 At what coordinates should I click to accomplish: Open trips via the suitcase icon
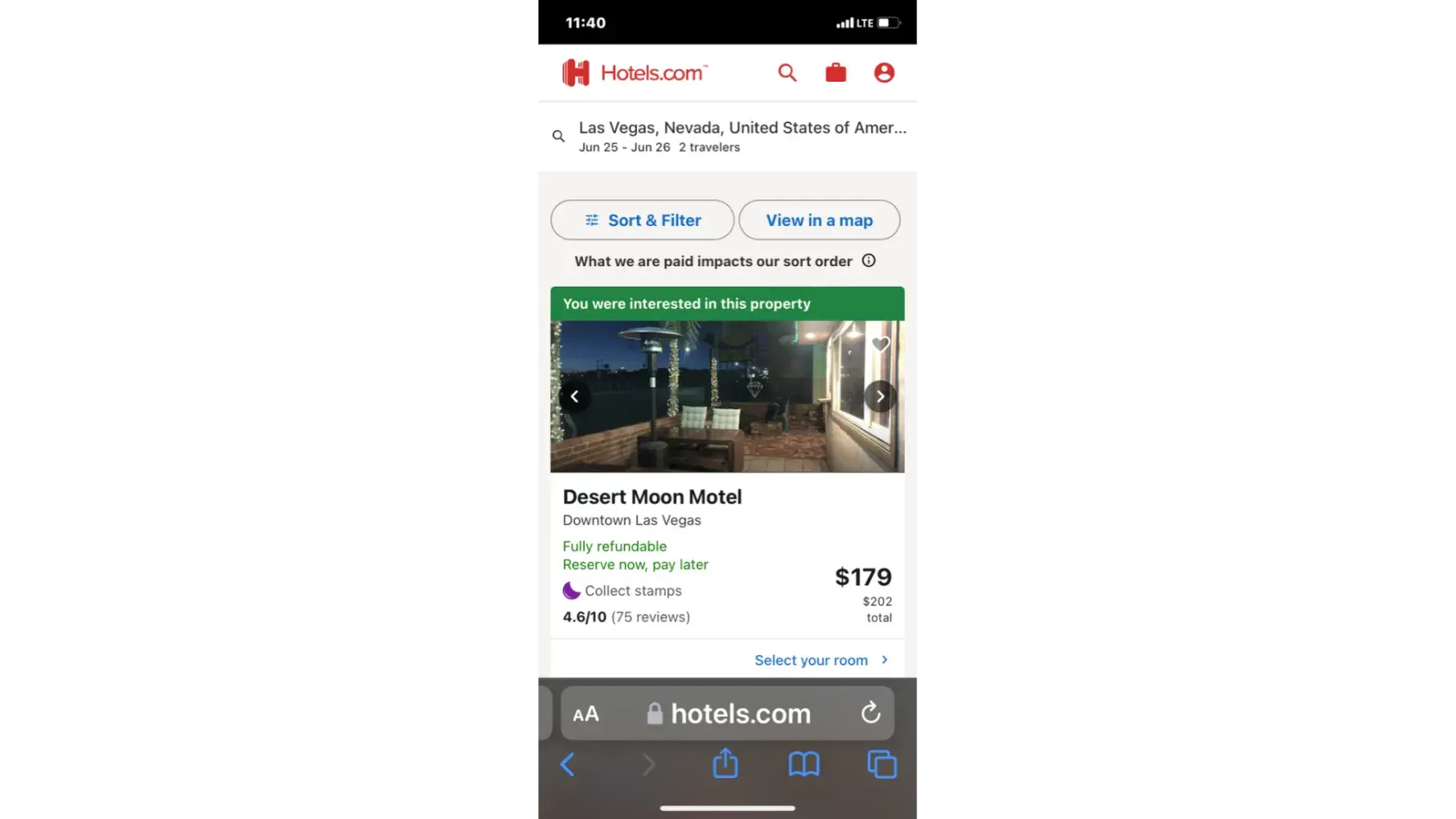835,73
